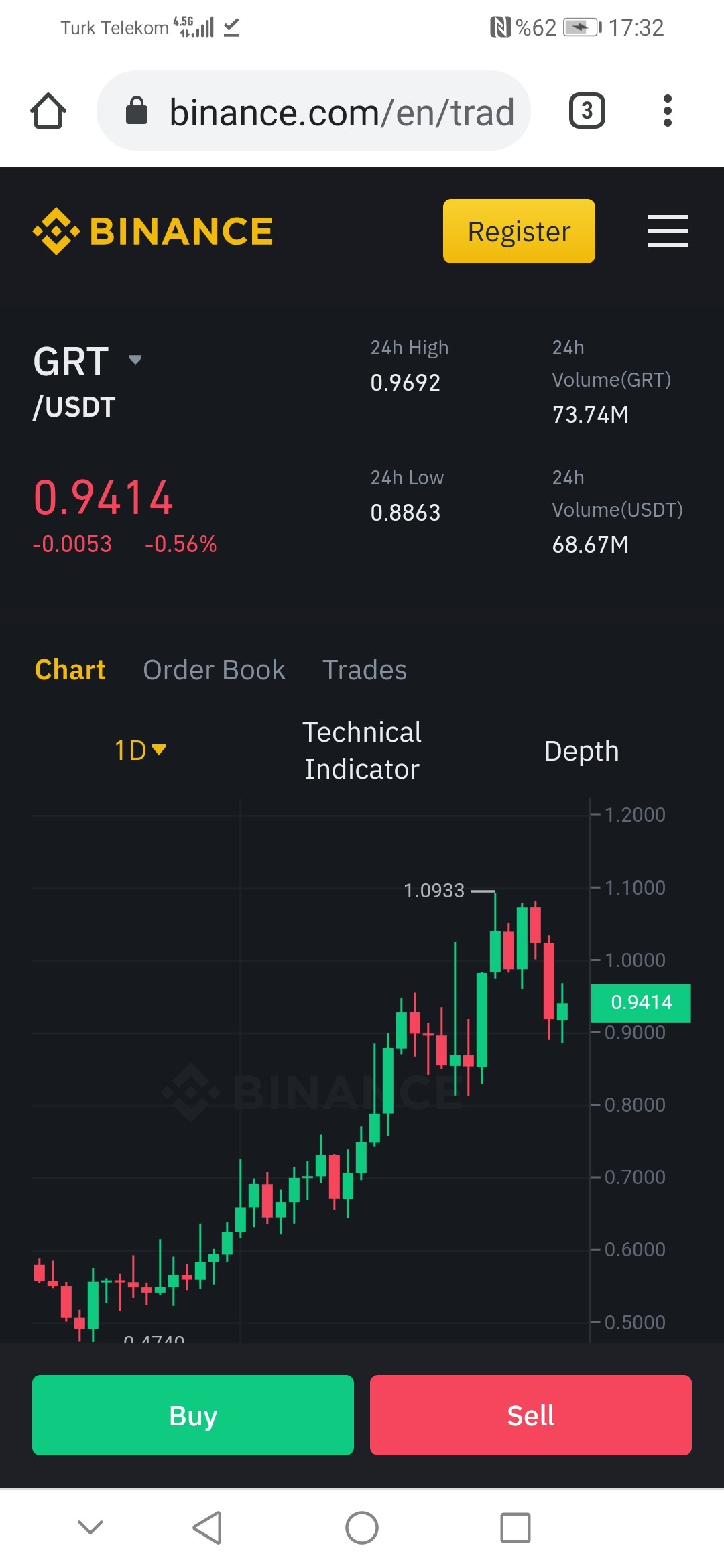
Task: Tap the red Sell button
Action: pyautogui.click(x=531, y=1415)
